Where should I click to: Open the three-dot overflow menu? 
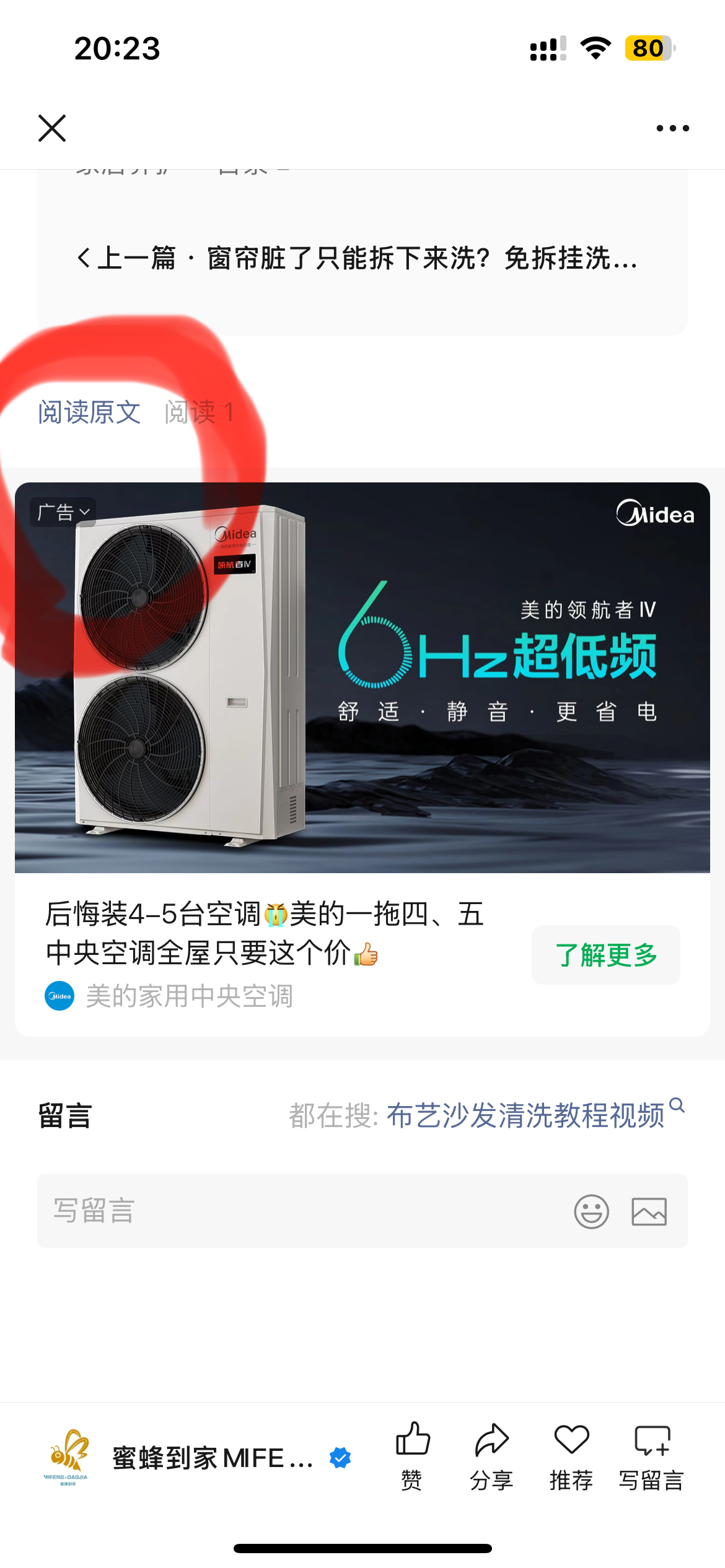click(x=672, y=128)
